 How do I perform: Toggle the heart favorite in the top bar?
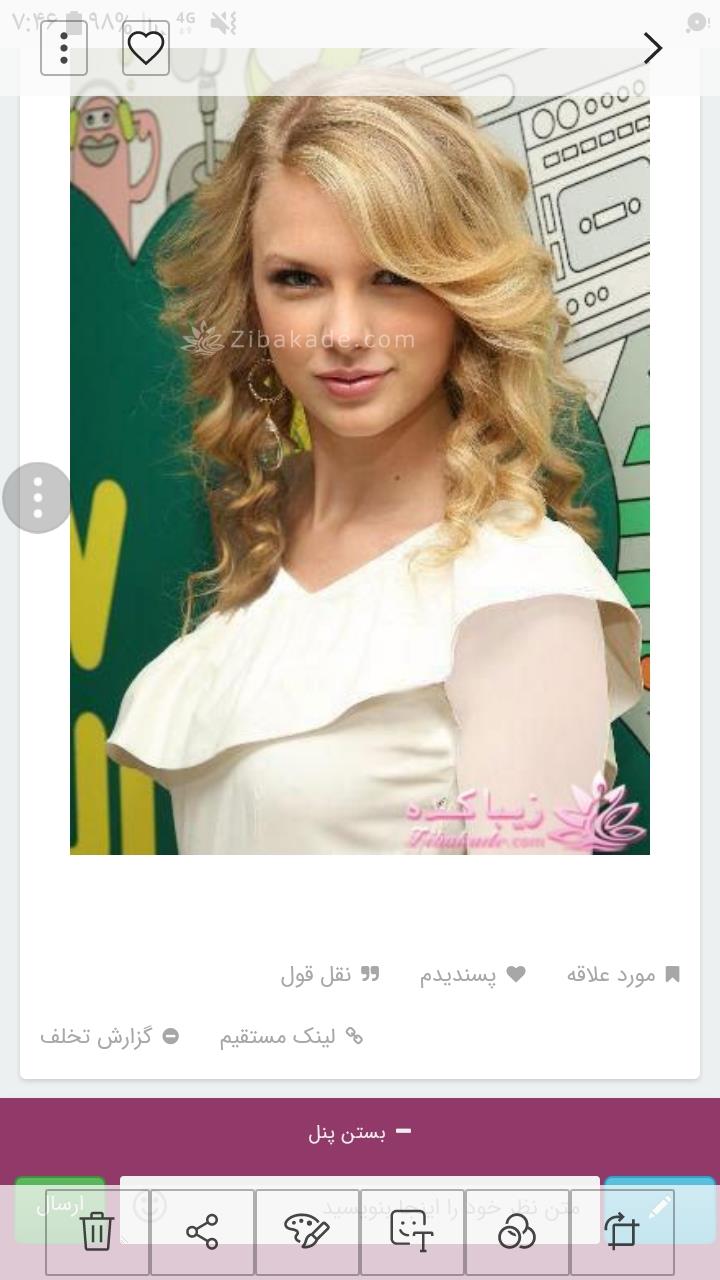pyautogui.click(x=147, y=47)
